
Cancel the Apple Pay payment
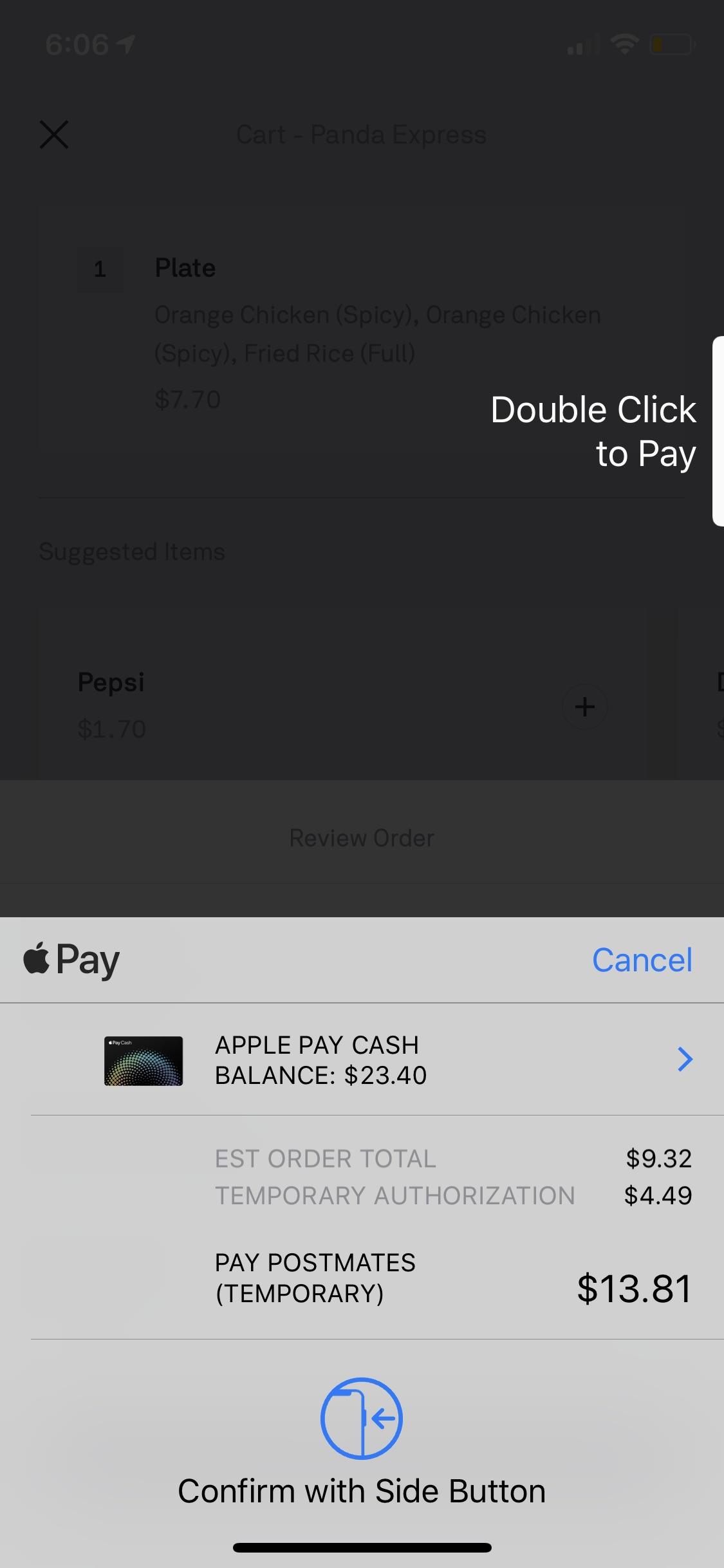coord(642,959)
